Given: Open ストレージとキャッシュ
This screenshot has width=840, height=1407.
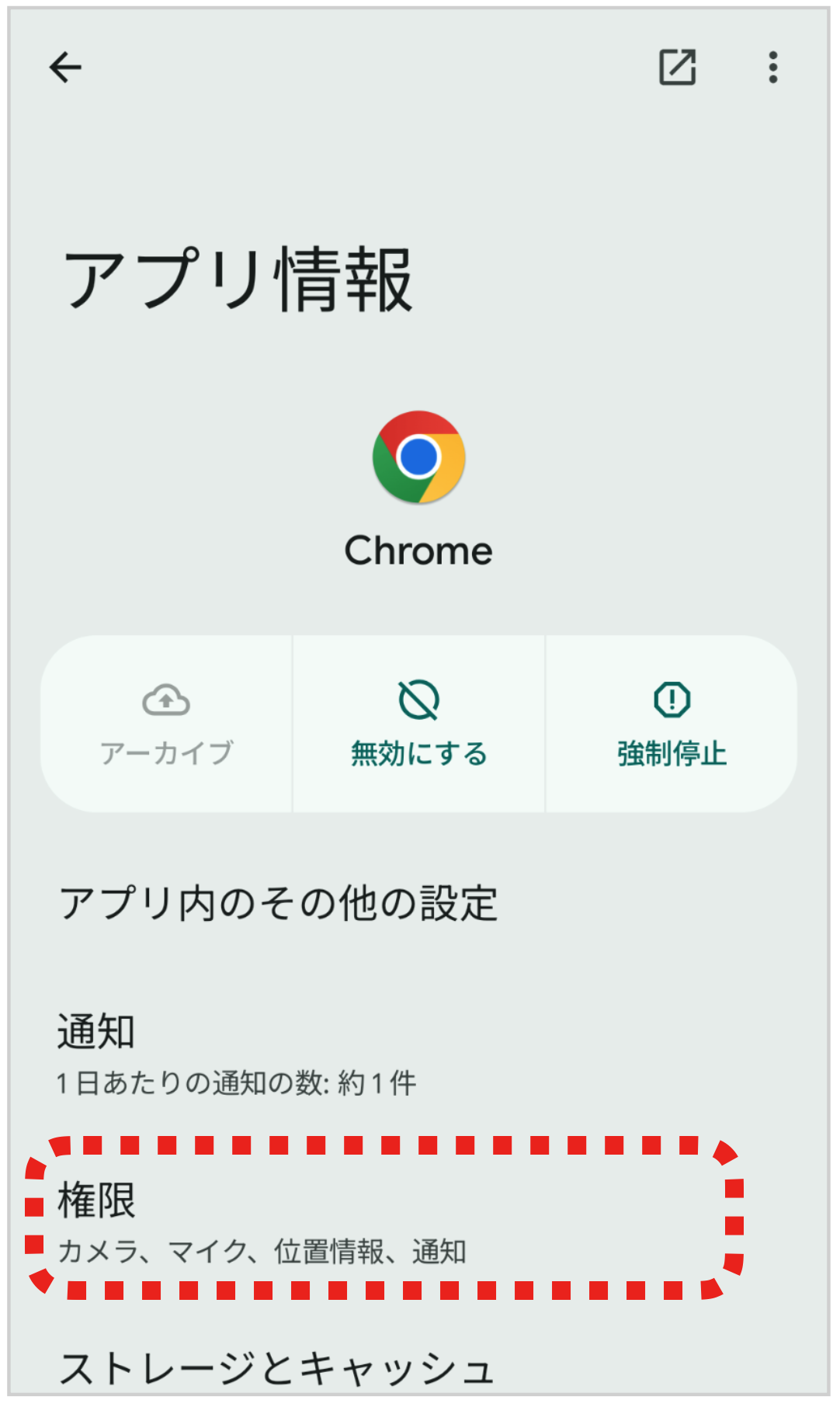Looking at the screenshot, I should [x=277, y=1368].
